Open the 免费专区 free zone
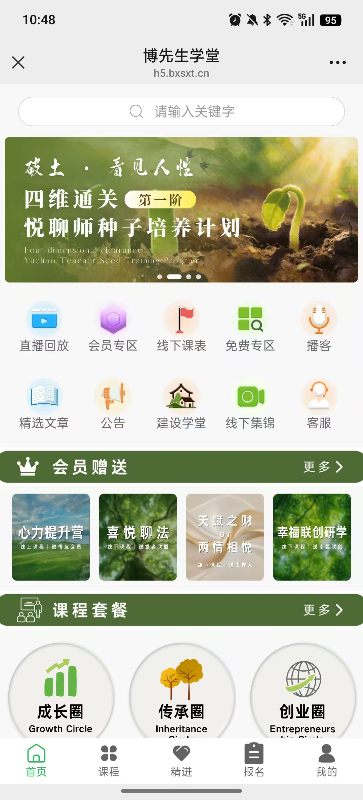The height and width of the screenshot is (800, 363). click(x=250, y=327)
